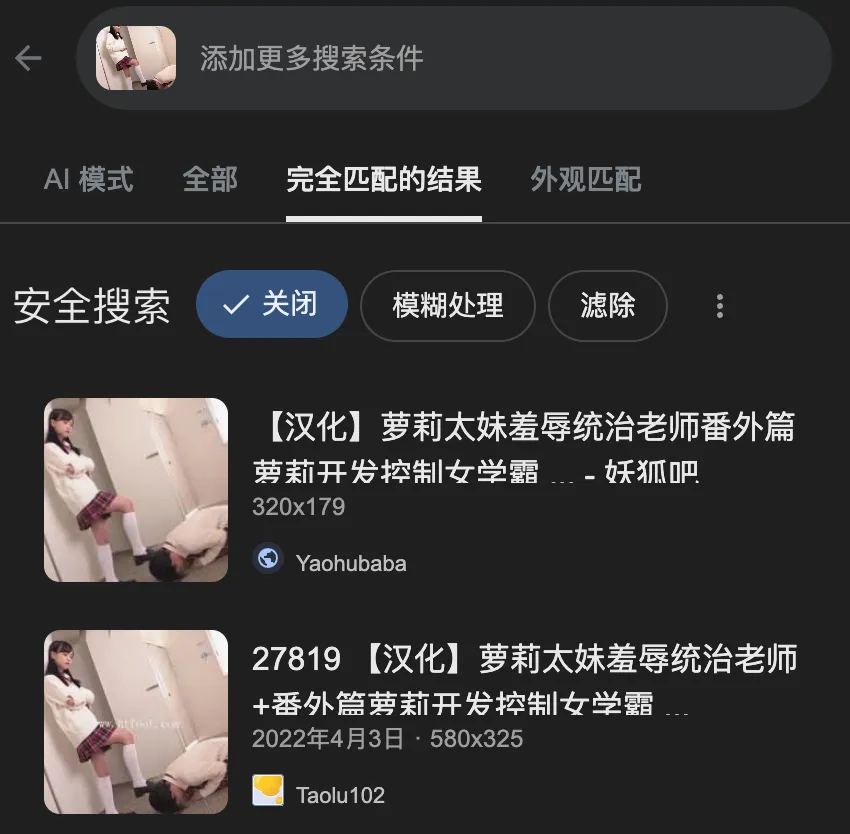
Task: Open the SafeSearch overflow menu
Action: pos(720,305)
